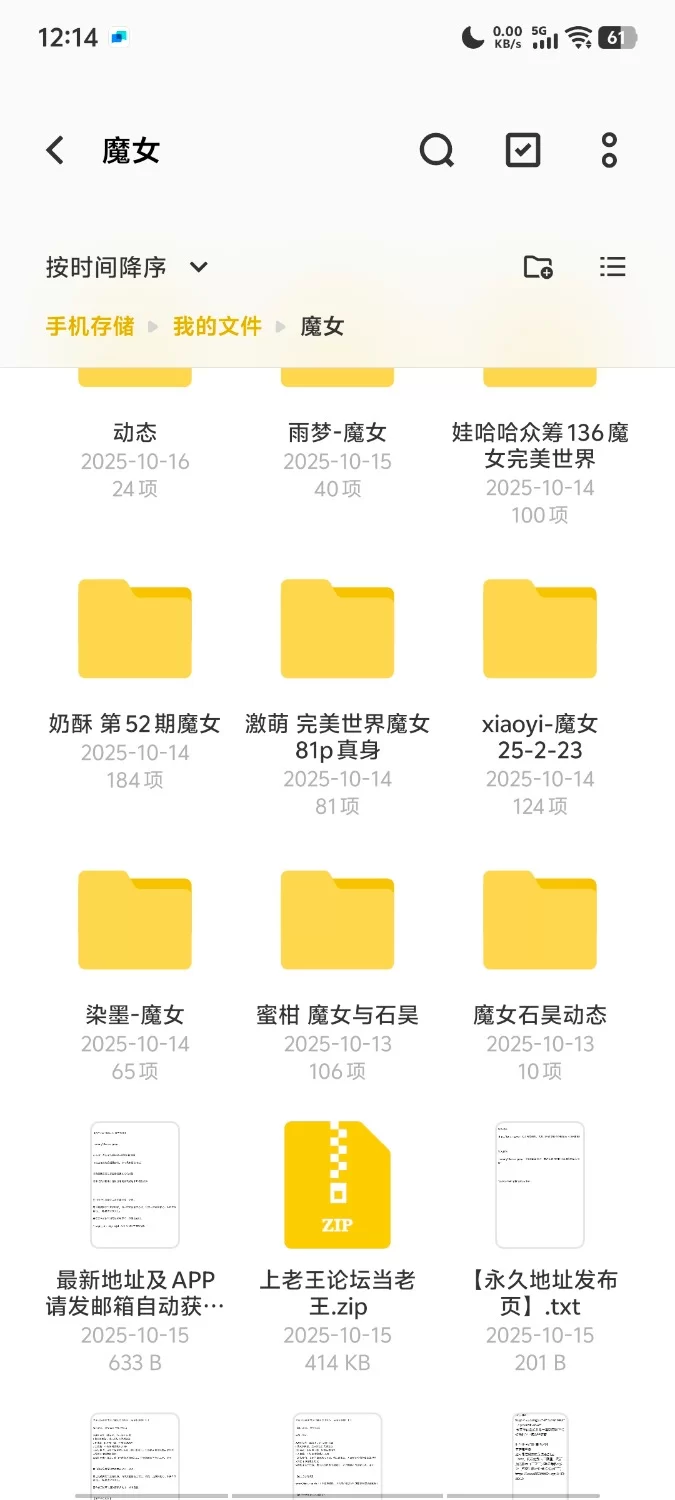Open the 染墨-魔女 folder
Screen dimensions: 675x1500
pos(135,921)
